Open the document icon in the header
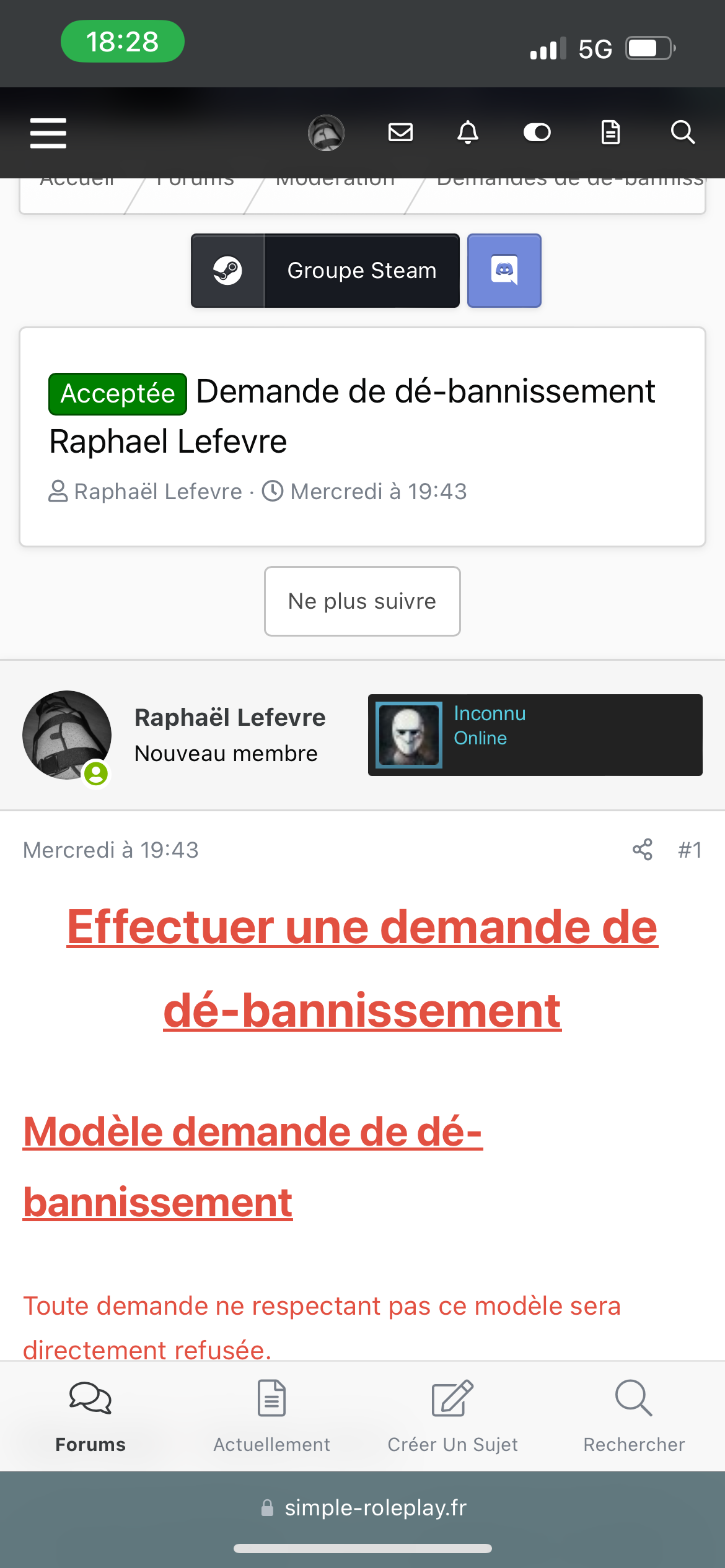The width and height of the screenshot is (725, 1568). click(x=611, y=132)
